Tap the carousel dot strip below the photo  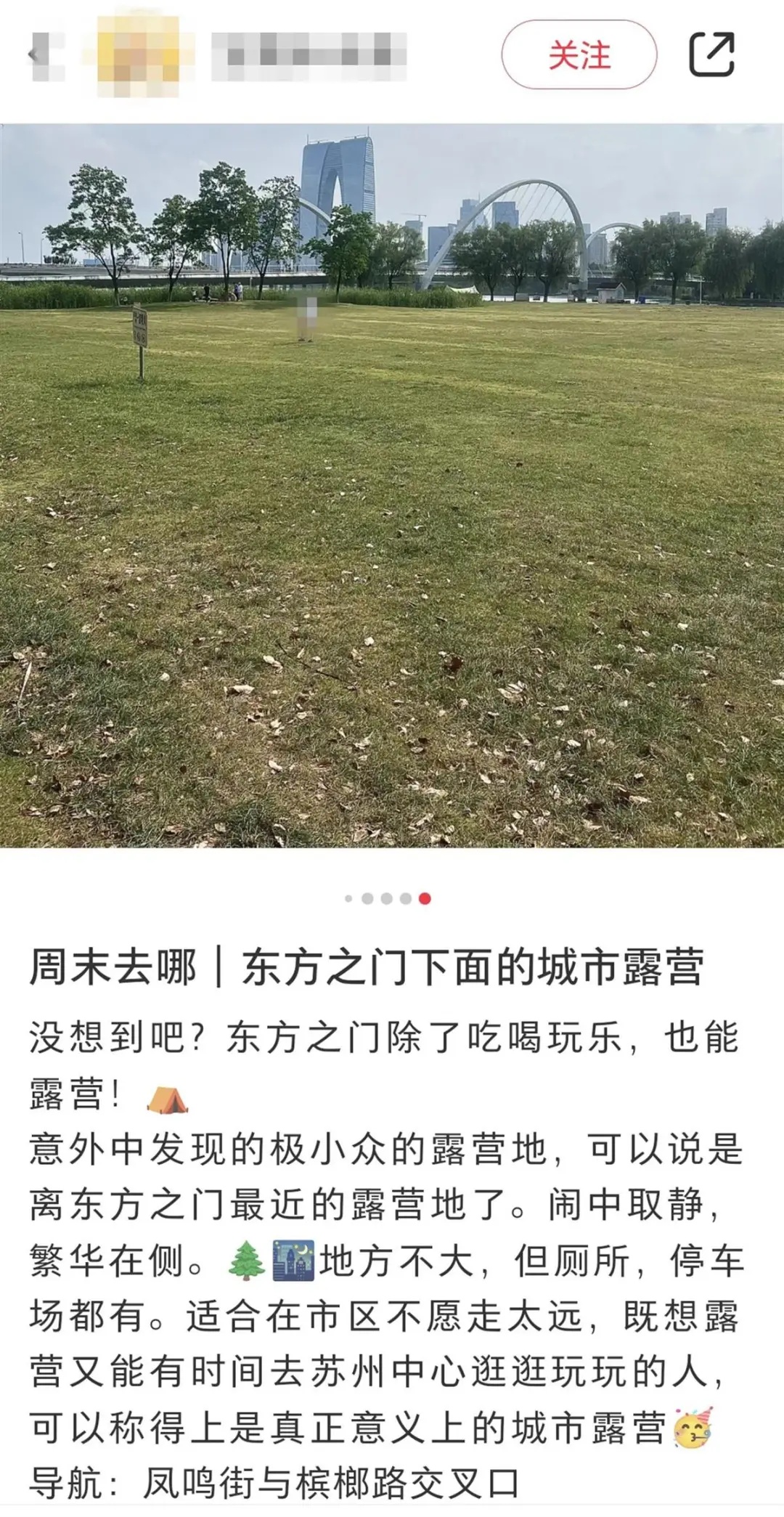click(386, 898)
